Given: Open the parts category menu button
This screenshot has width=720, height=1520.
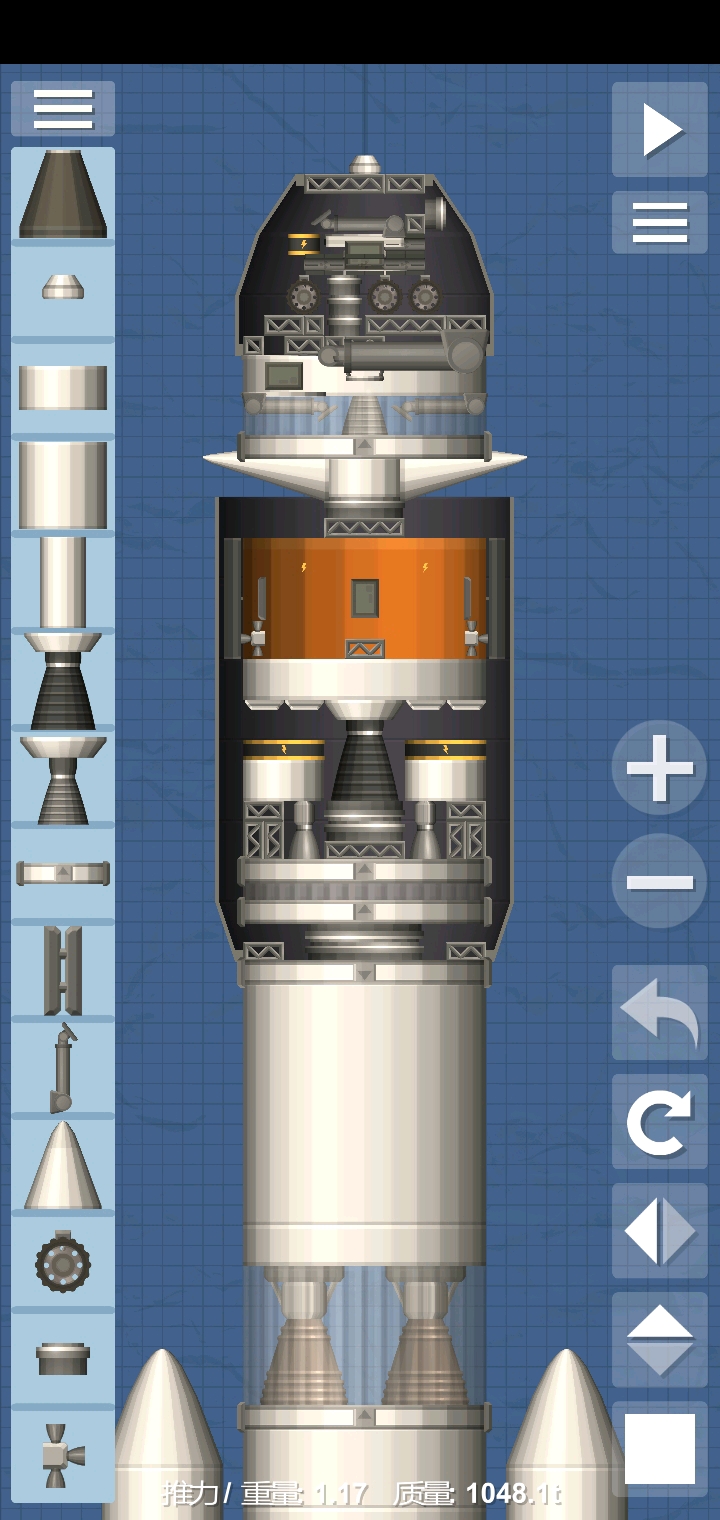Looking at the screenshot, I should pos(62,108).
